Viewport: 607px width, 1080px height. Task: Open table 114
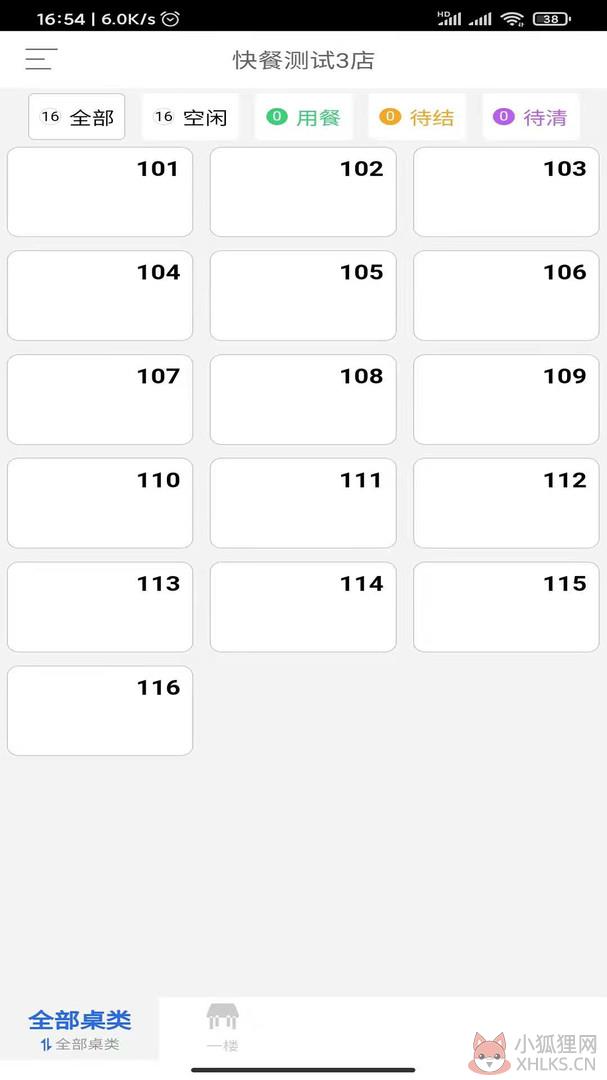pos(303,607)
